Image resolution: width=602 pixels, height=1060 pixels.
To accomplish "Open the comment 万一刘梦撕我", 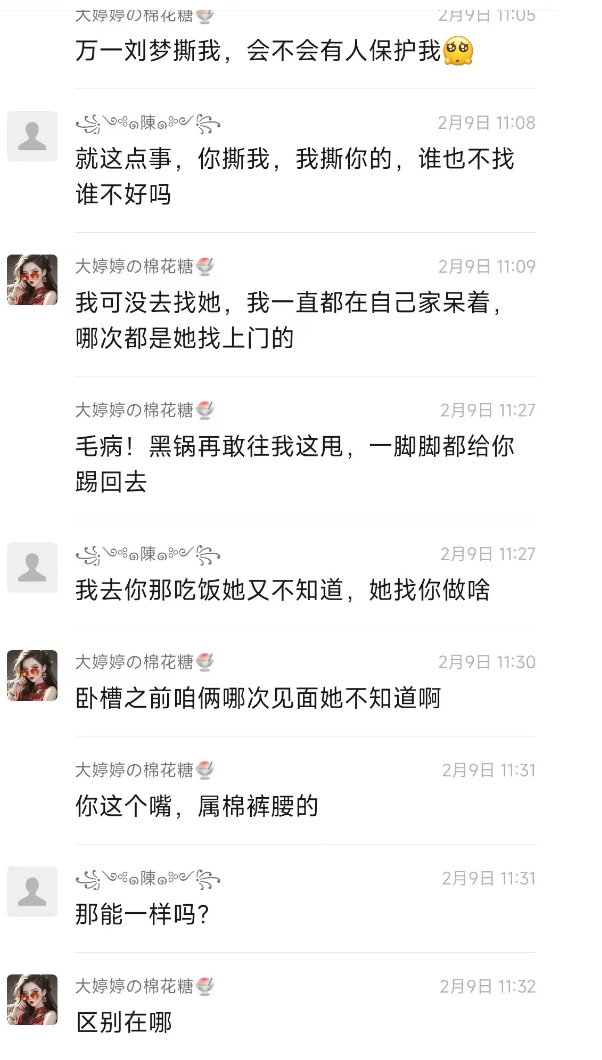I will [x=260, y=50].
